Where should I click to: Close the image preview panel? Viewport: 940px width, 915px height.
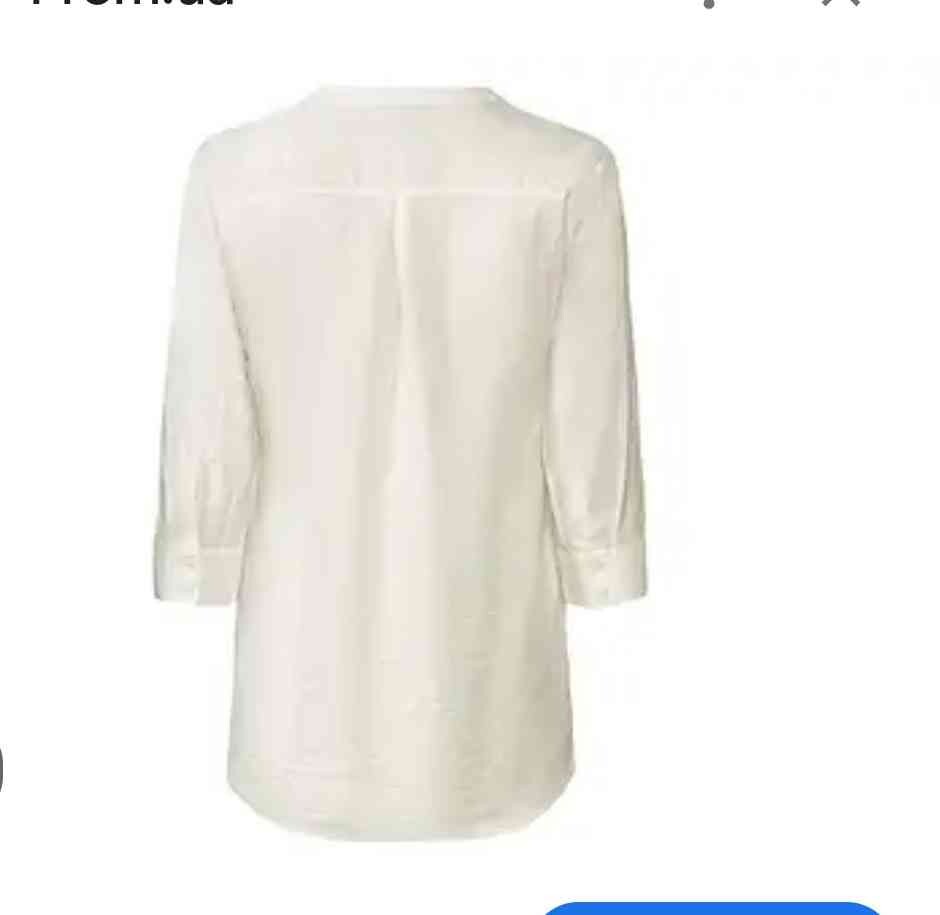pos(840,3)
